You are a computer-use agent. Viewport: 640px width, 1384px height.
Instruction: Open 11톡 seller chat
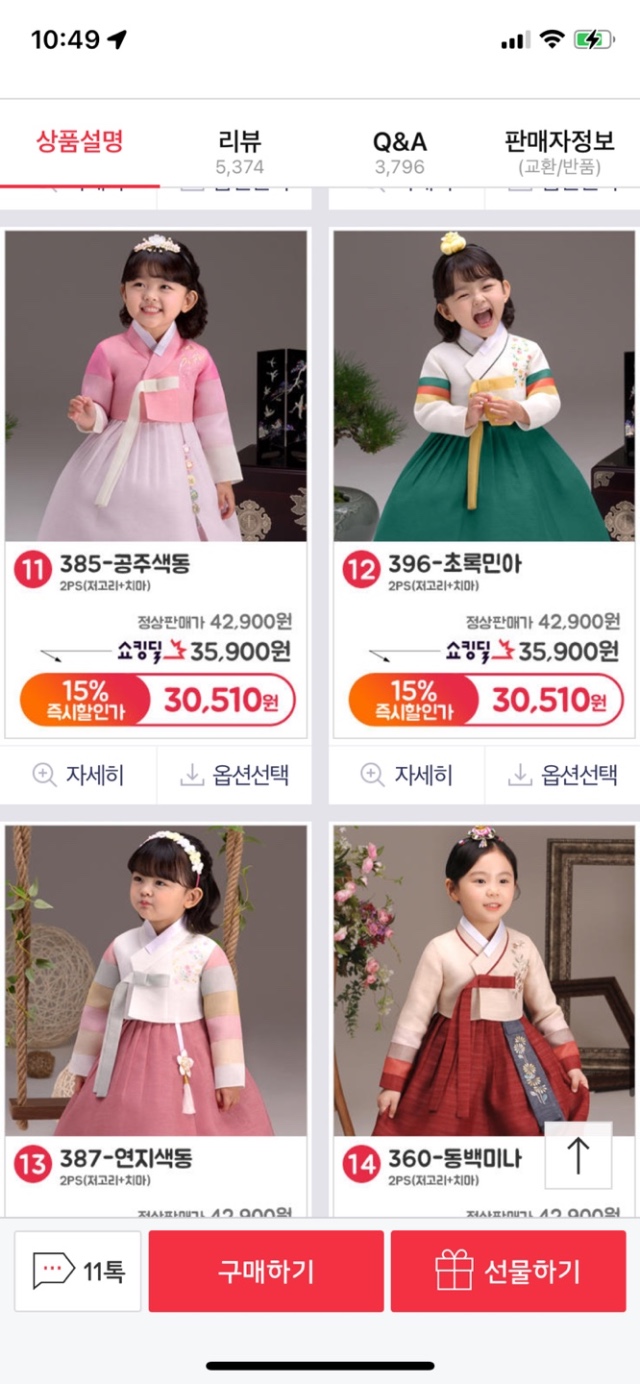(78, 1271)
